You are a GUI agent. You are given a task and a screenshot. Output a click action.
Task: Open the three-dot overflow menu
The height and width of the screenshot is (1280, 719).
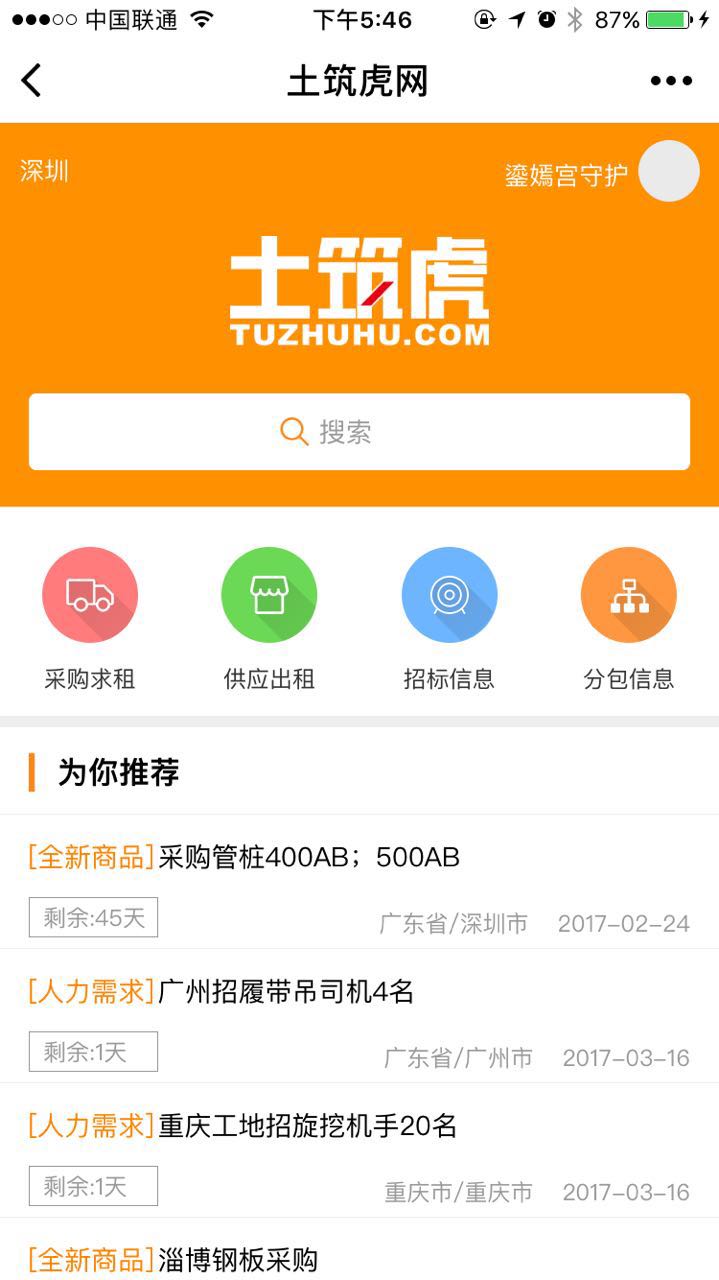click(671, 81)
